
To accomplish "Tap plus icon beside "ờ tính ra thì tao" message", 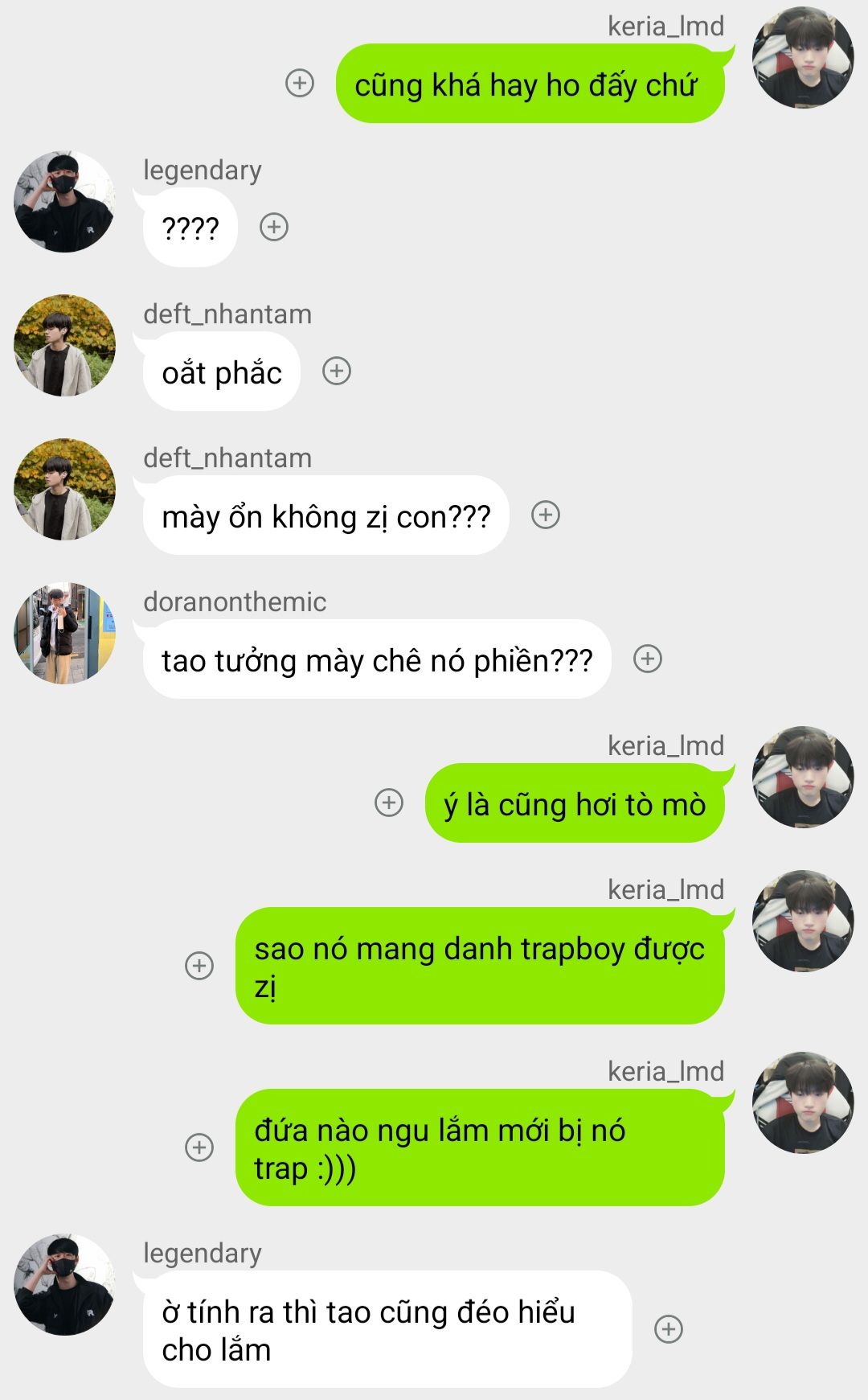I will coord(669,1329).
